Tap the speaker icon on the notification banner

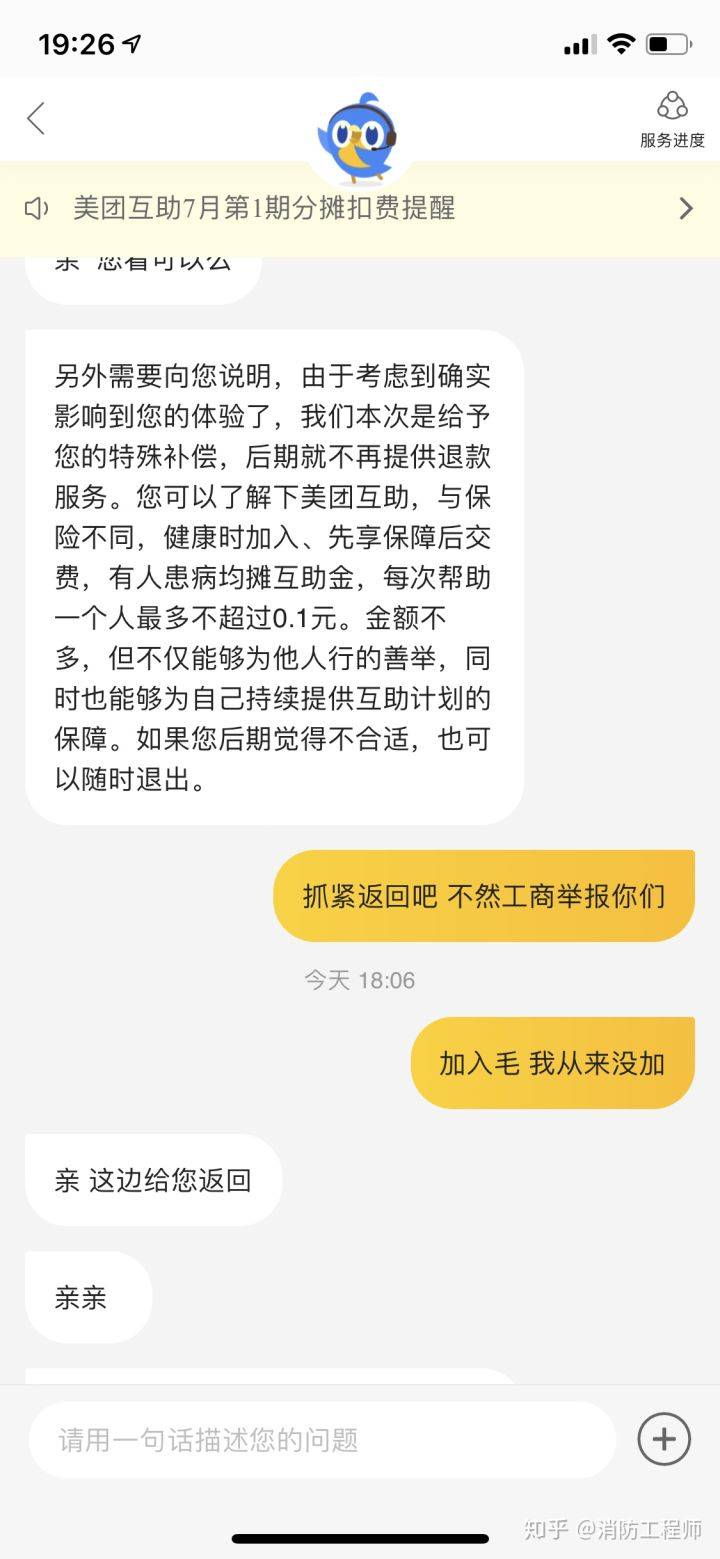[x=38, y=208]
